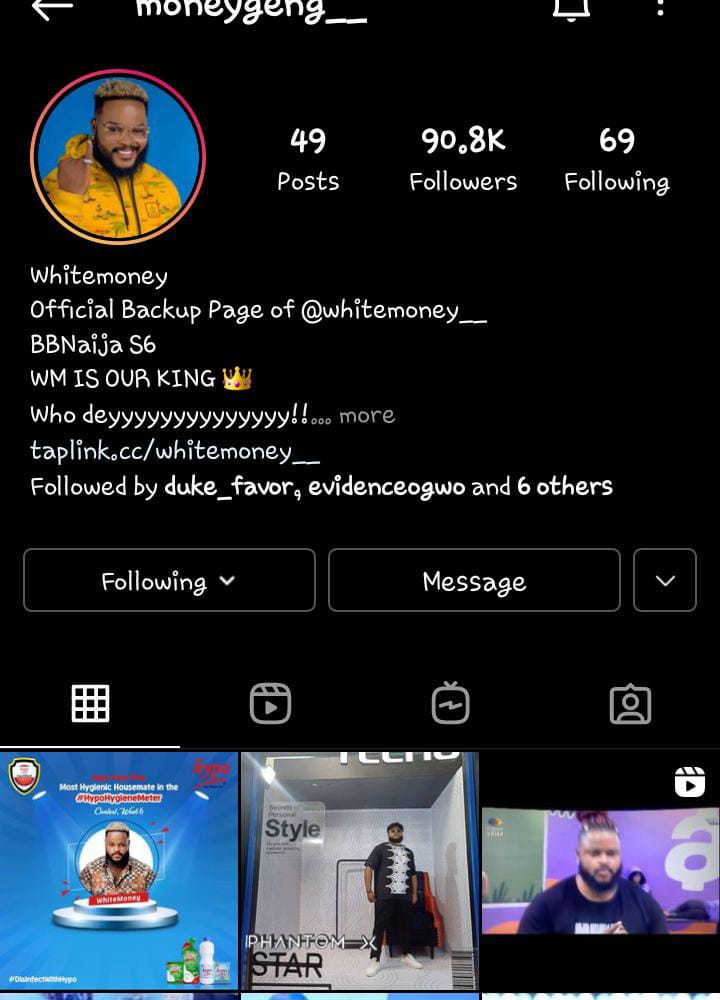Go back using the top arrow
Image resolution: width=720 pixels, height=1000 pixels.
52,9
